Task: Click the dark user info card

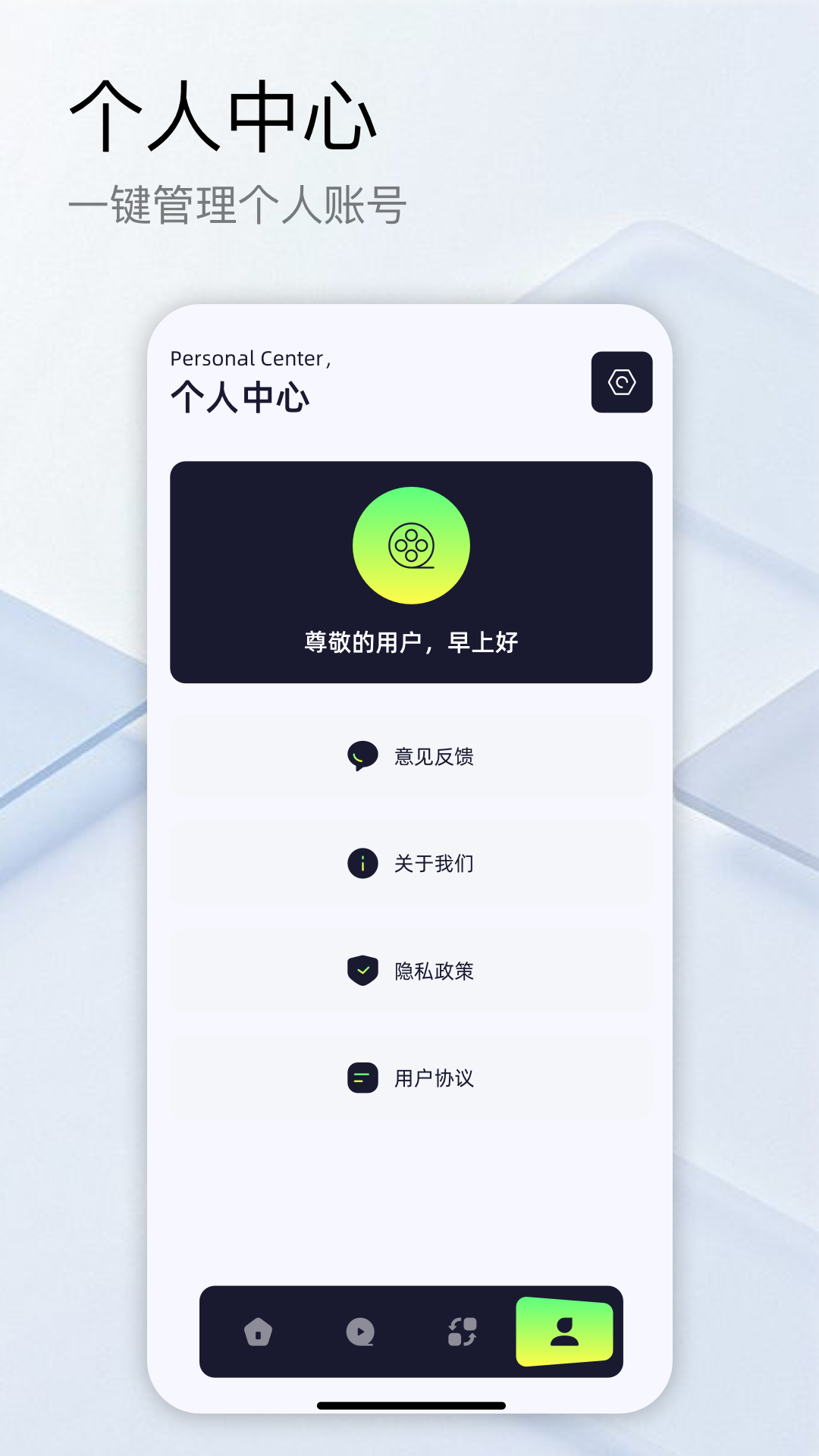Action: point(411,573)
